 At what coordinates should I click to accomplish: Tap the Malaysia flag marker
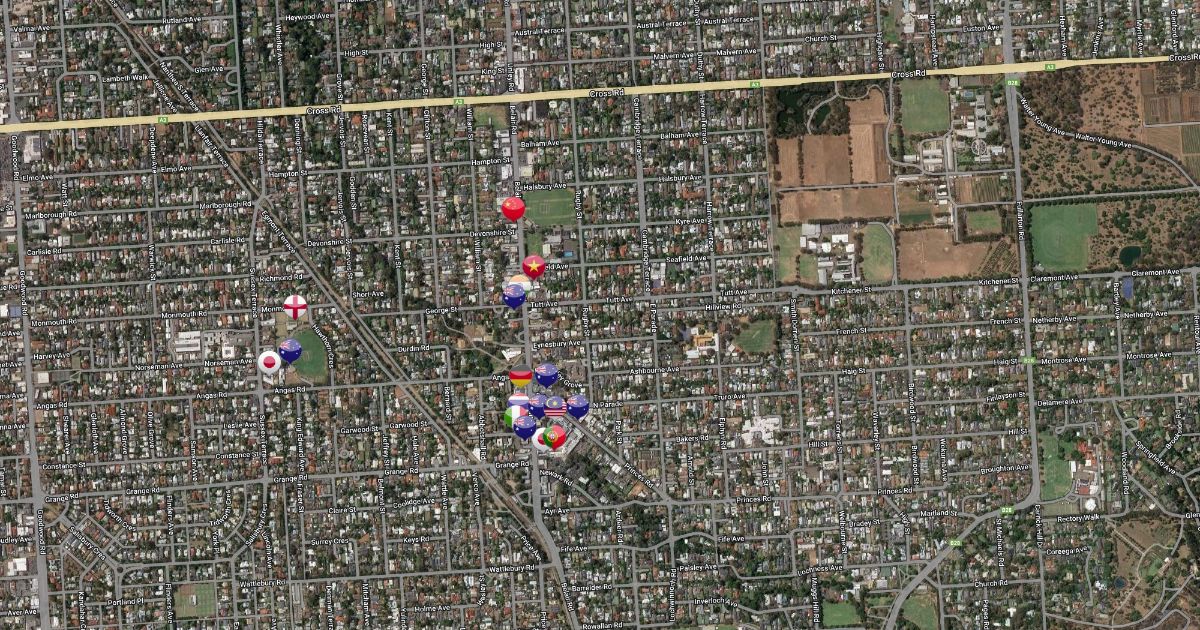[555, 406]
